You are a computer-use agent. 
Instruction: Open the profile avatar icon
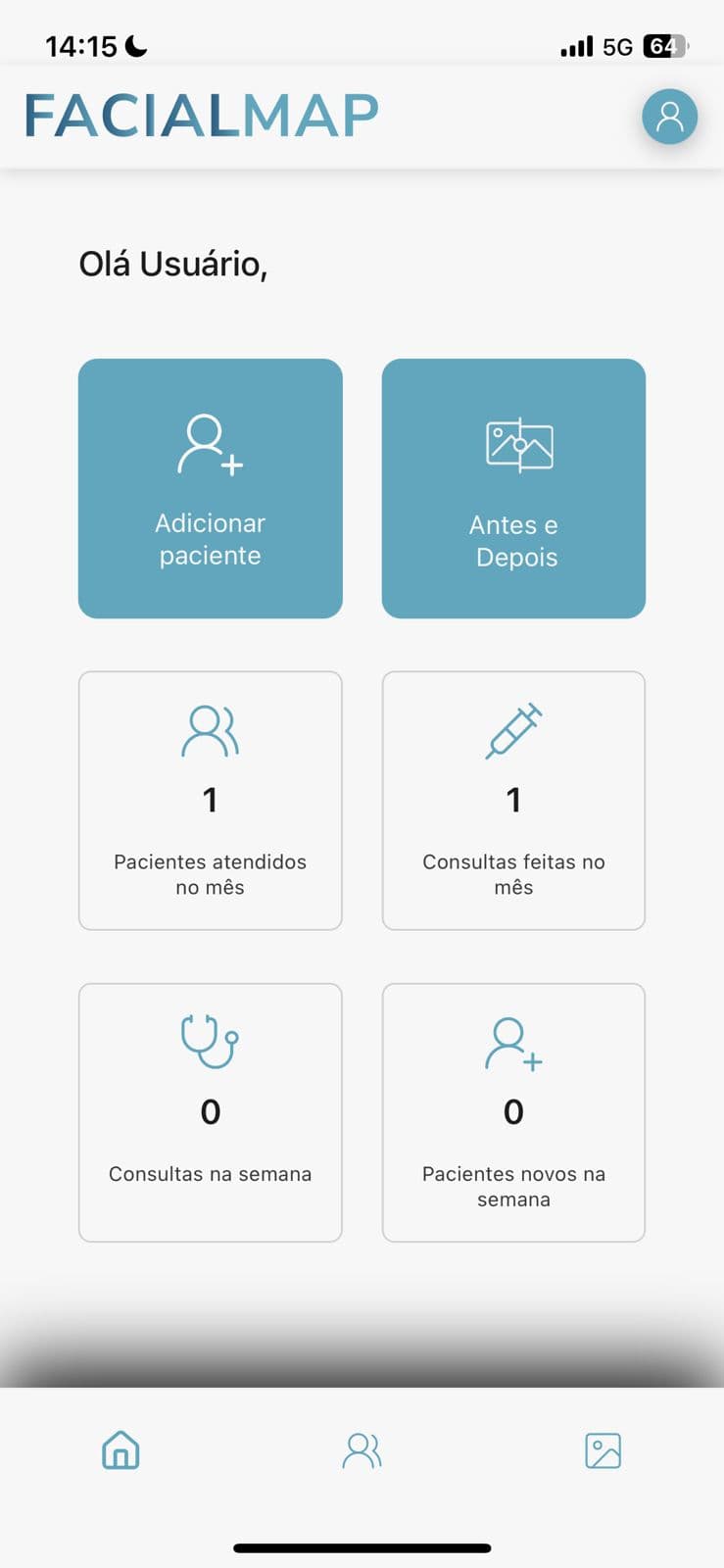point(669,117)
